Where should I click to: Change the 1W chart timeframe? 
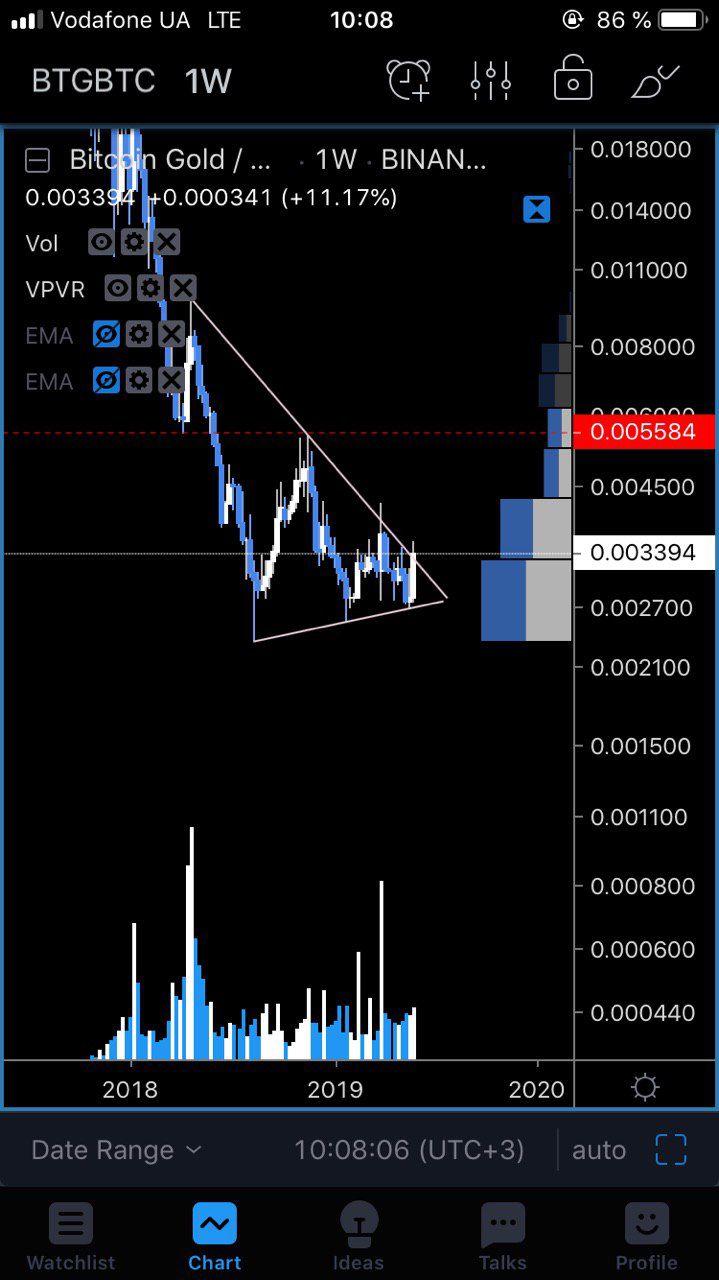(x=208, y=81)
